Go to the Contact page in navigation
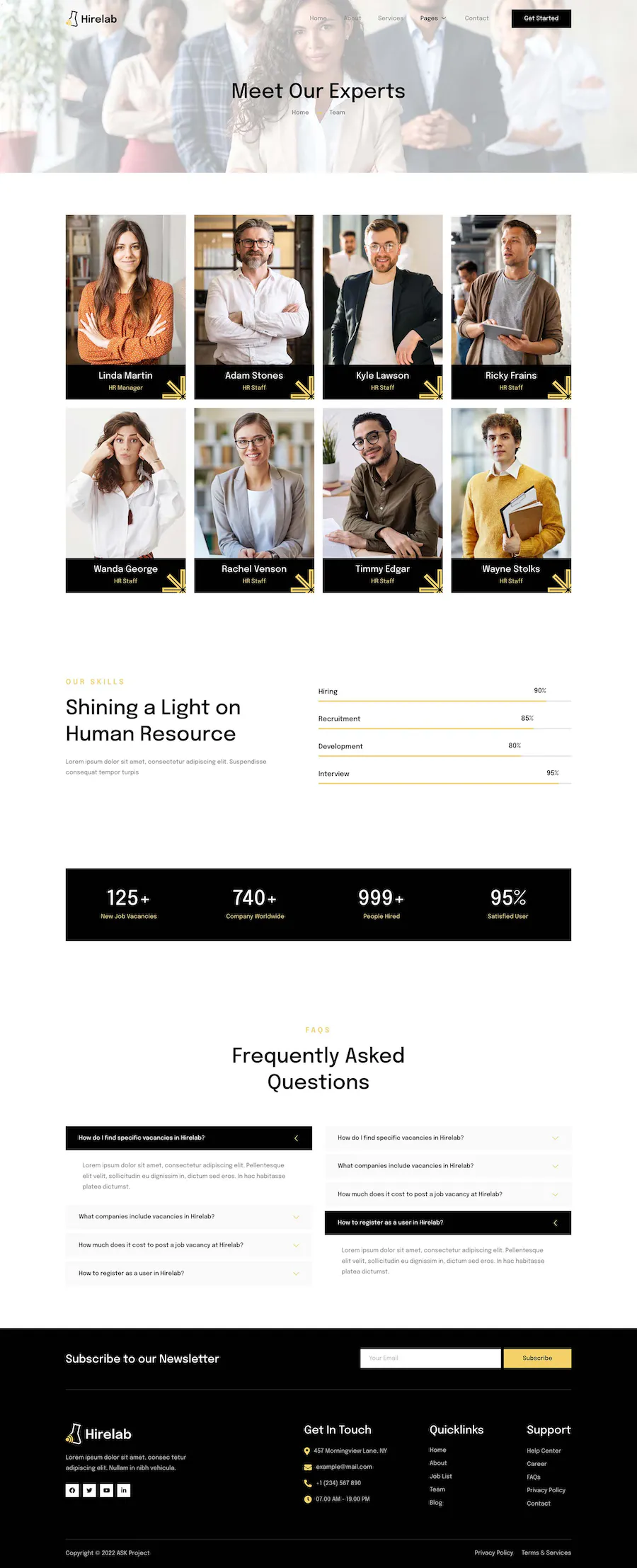This screenshot has width=637, height=1568. [x=476, y=18]
